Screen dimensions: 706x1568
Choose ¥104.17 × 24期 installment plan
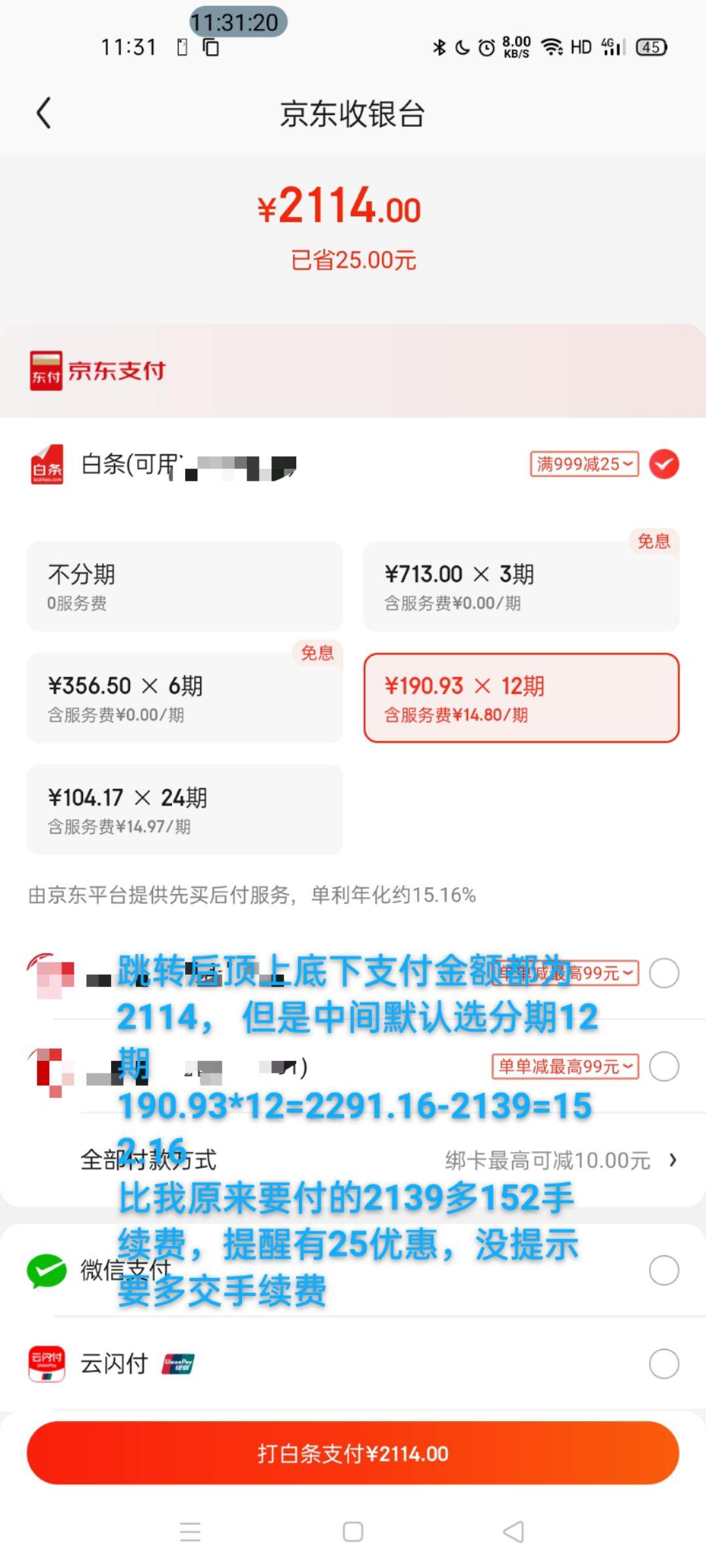pos(185,809)
